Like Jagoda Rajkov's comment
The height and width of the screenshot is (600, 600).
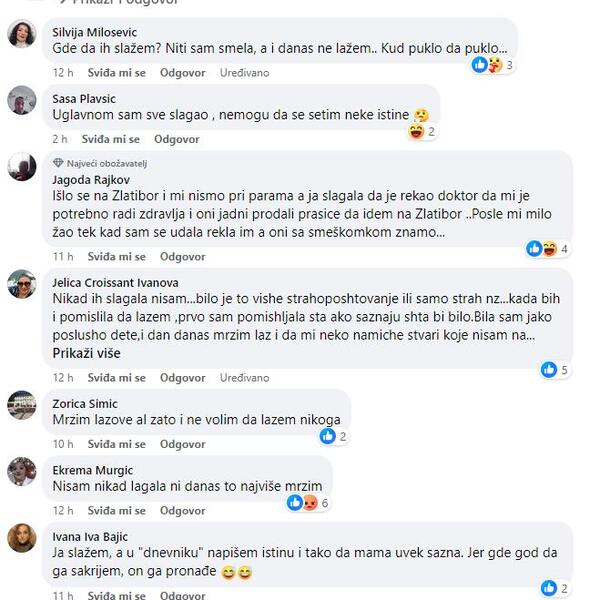pyautogui.click(x=113, y=257)
